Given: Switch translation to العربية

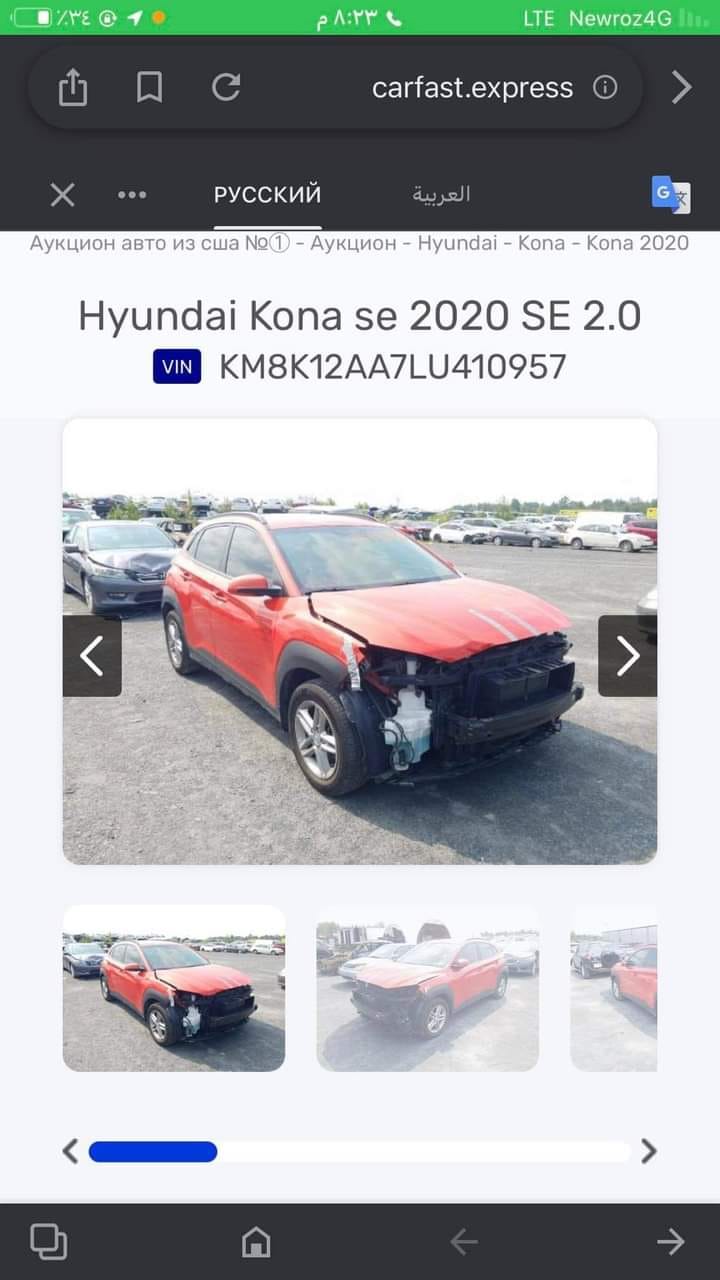Looking at the screenshot, I should [x=441, y=195].
